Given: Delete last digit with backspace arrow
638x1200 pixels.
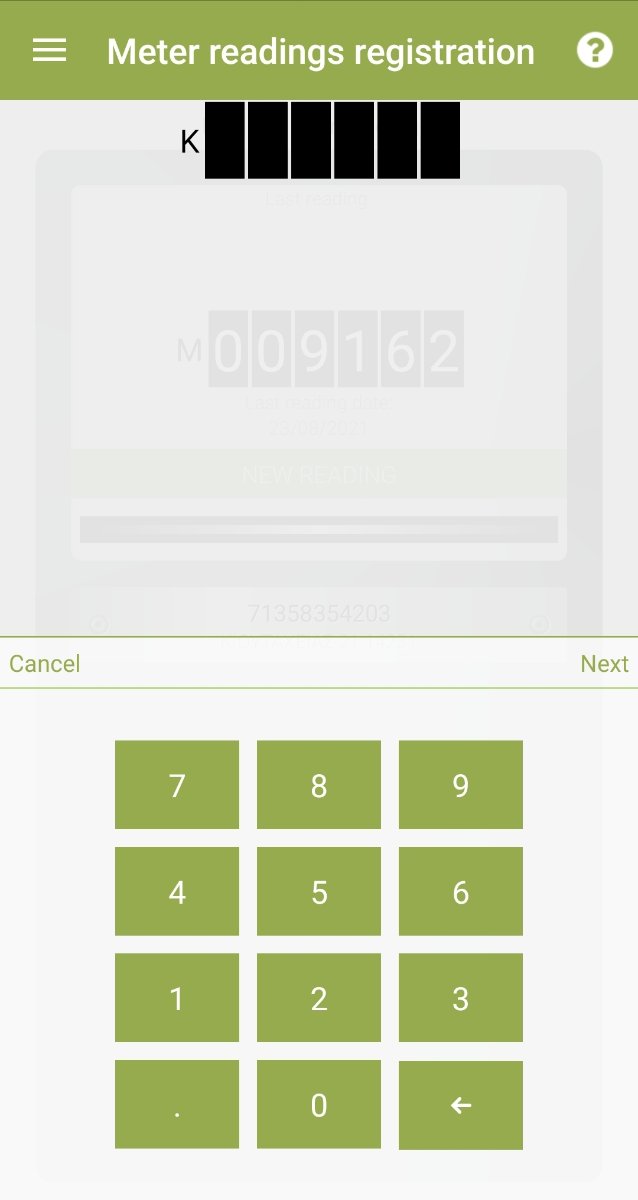Looking at the screenshot, I should [461, 1105].
